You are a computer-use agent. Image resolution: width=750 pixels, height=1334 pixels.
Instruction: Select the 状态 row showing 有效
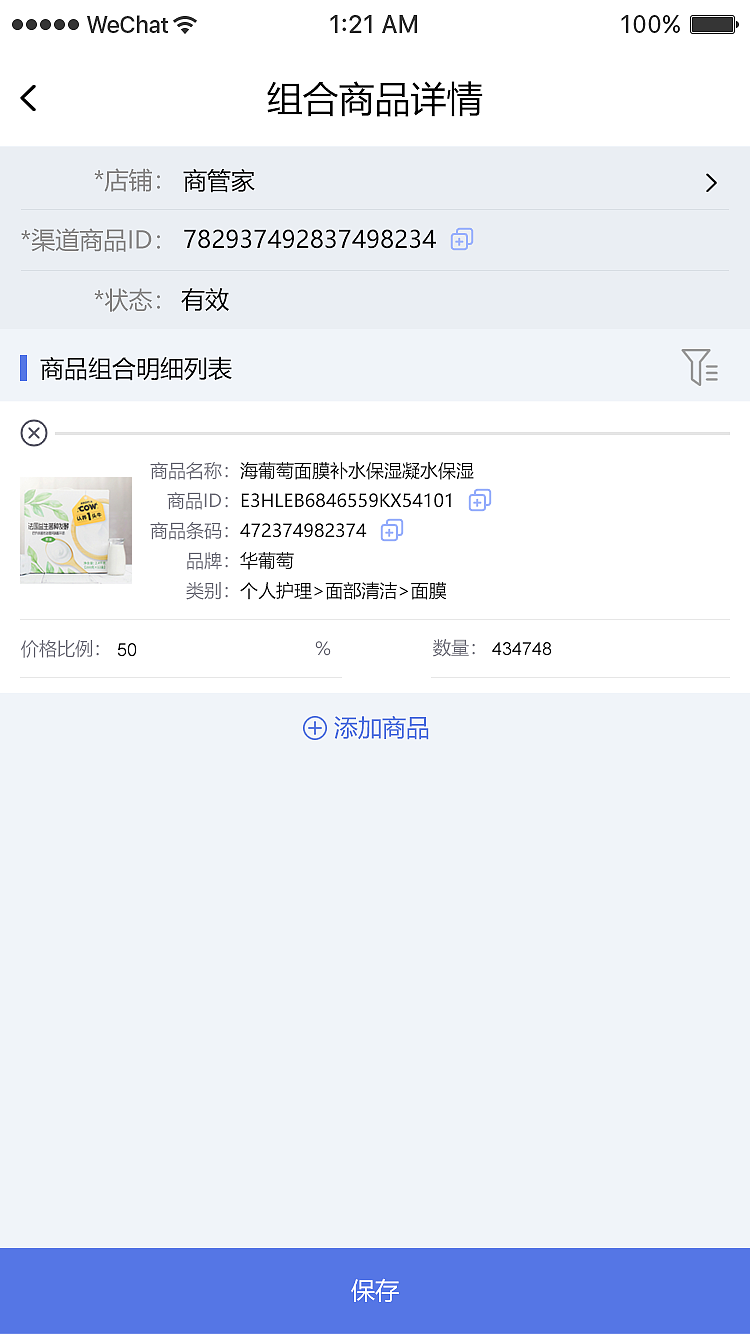coord(375,299)
